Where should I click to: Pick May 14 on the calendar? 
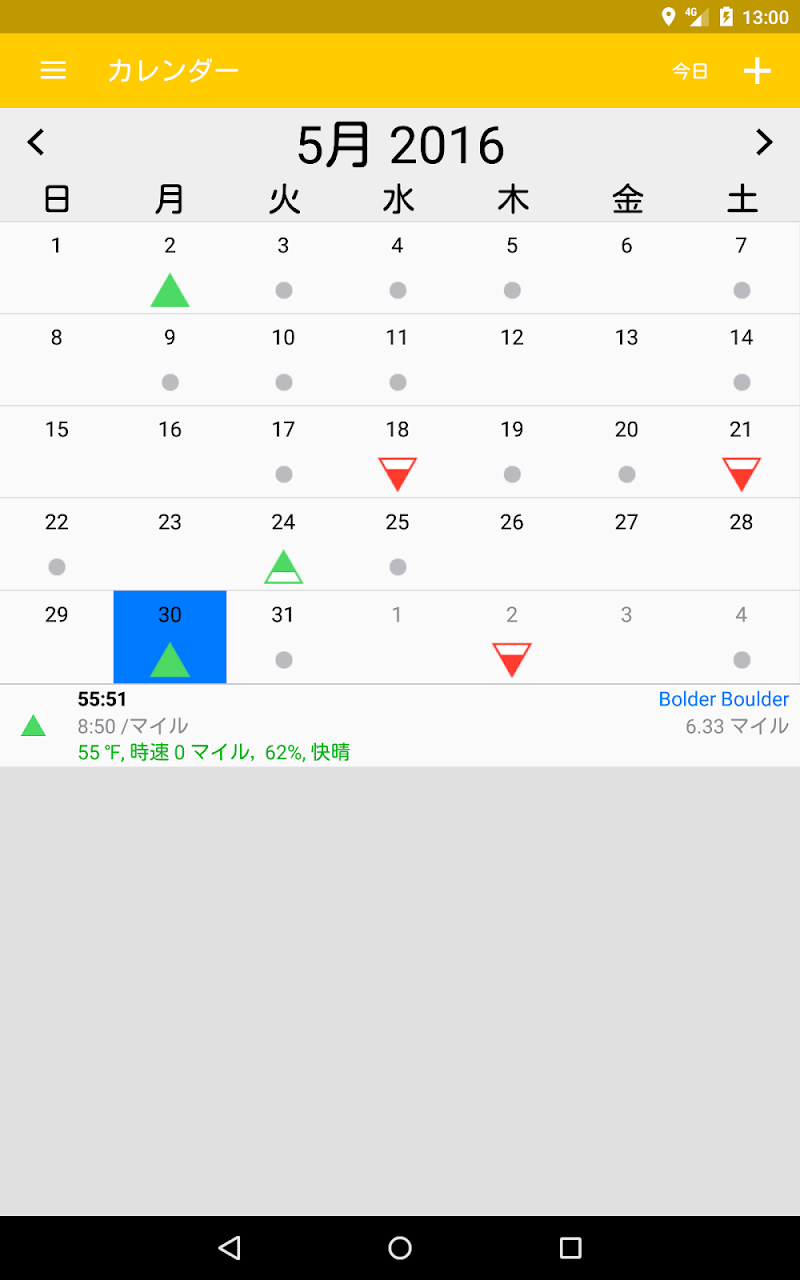(741, 360)
